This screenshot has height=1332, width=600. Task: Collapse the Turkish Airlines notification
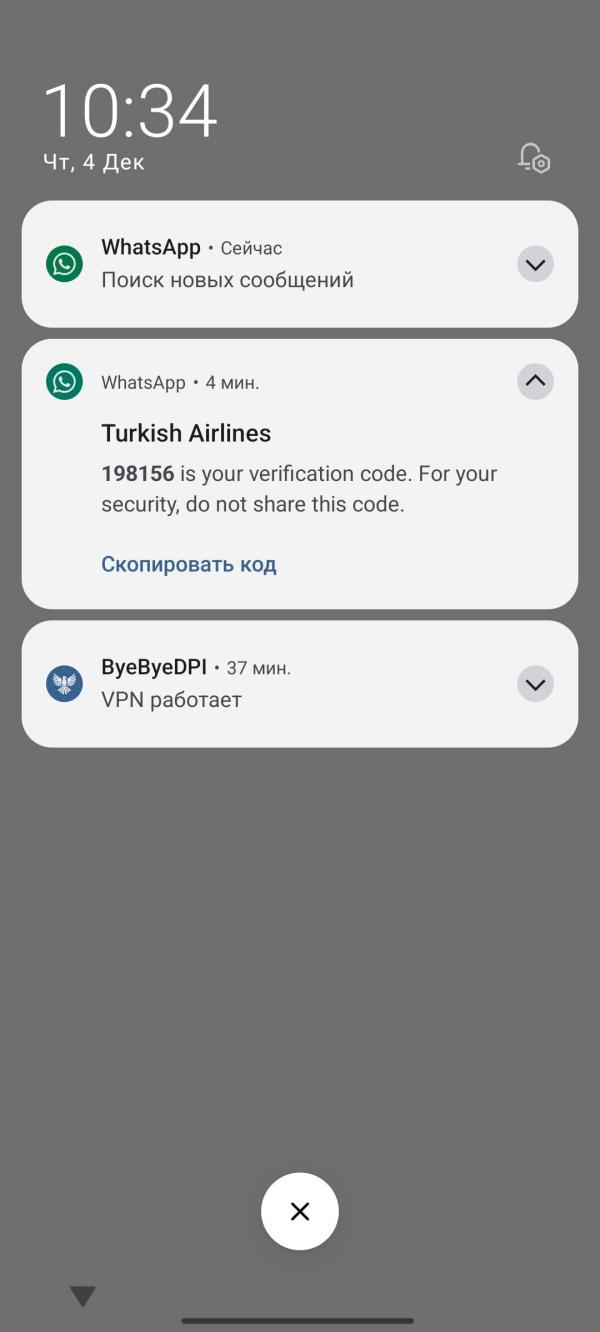click(x=535, y=381)
